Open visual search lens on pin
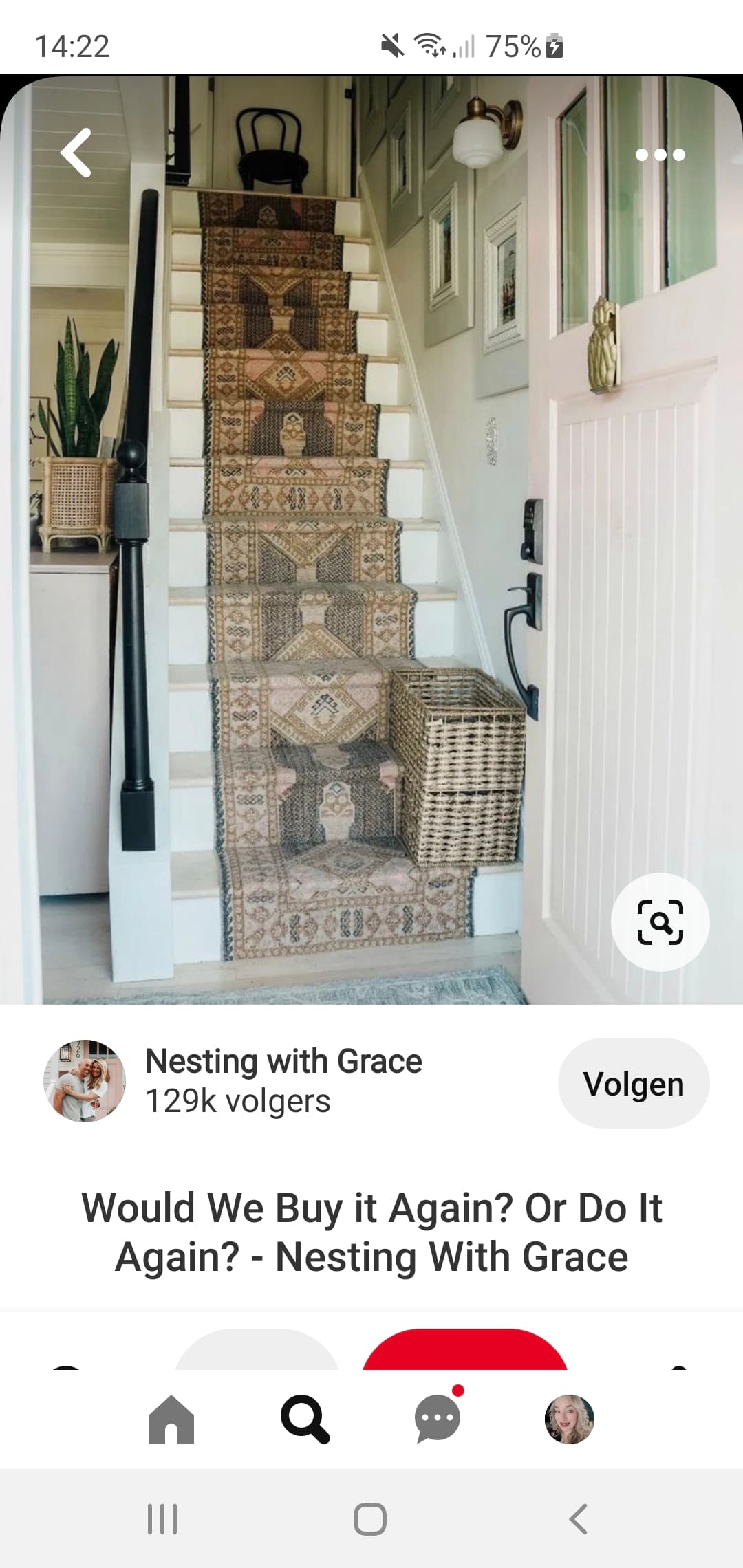743x1568 pixels. pos(660,922)
